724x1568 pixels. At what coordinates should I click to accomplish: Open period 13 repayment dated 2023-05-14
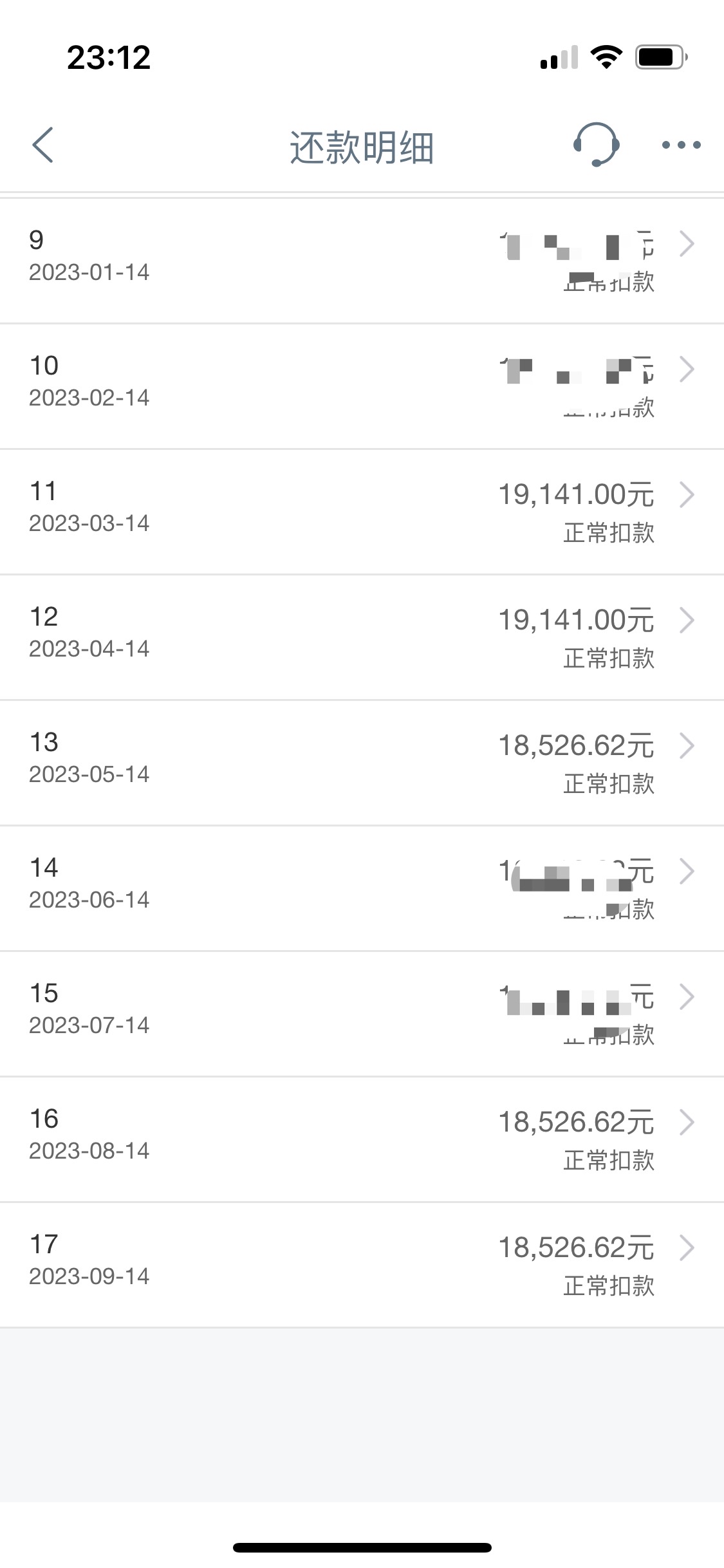coord(362,761)
